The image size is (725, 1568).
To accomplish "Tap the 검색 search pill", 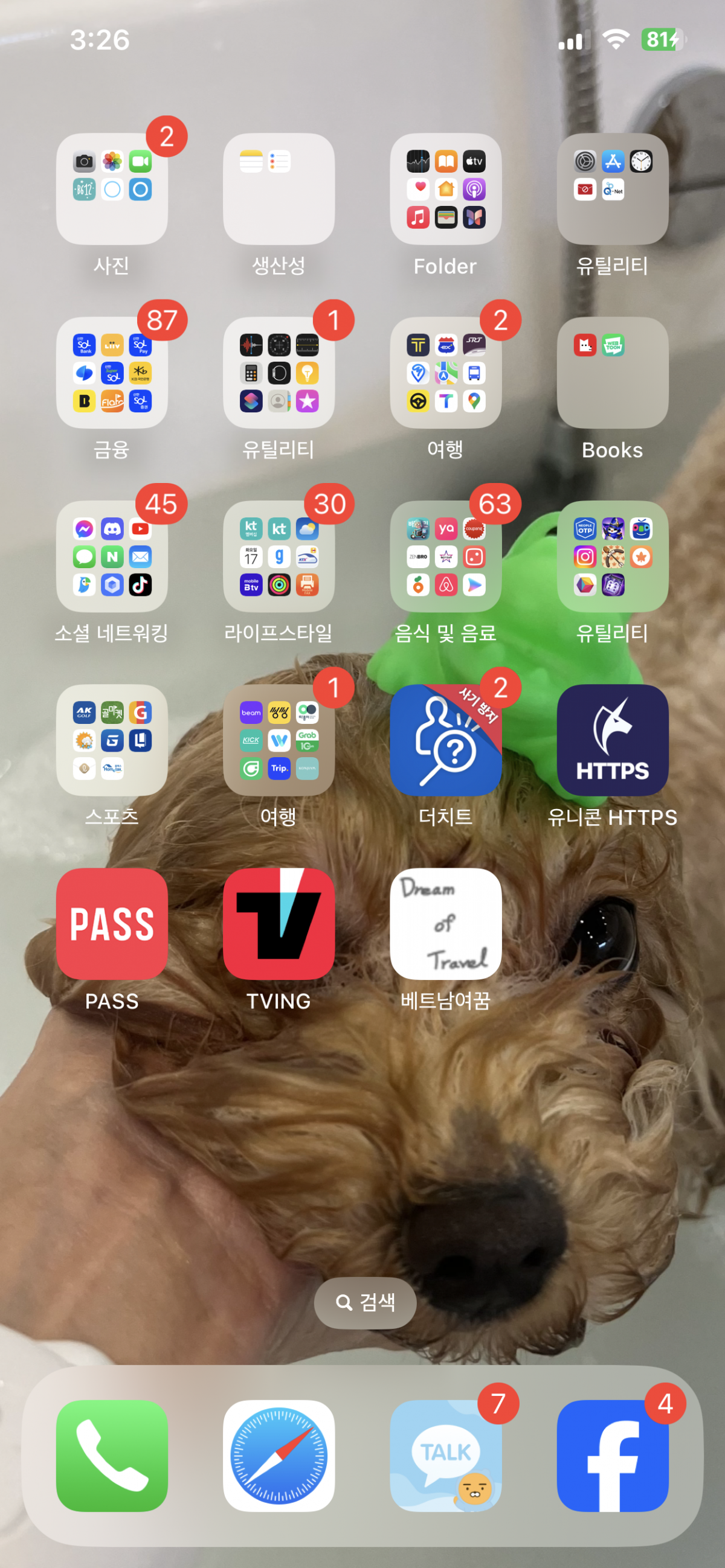I will tap(365, 1302).
